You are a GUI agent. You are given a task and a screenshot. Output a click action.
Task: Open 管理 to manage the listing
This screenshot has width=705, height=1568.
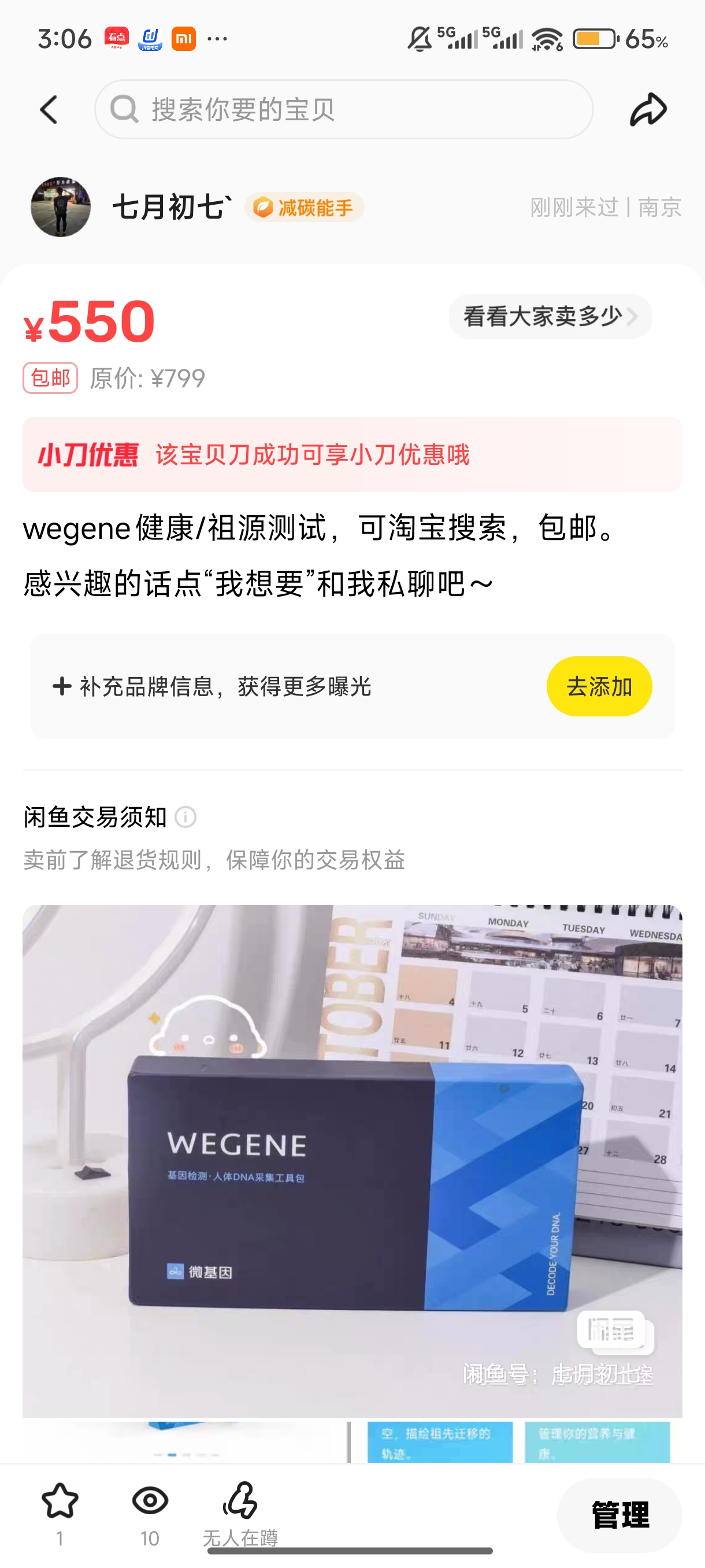(x=619, y=1514)
